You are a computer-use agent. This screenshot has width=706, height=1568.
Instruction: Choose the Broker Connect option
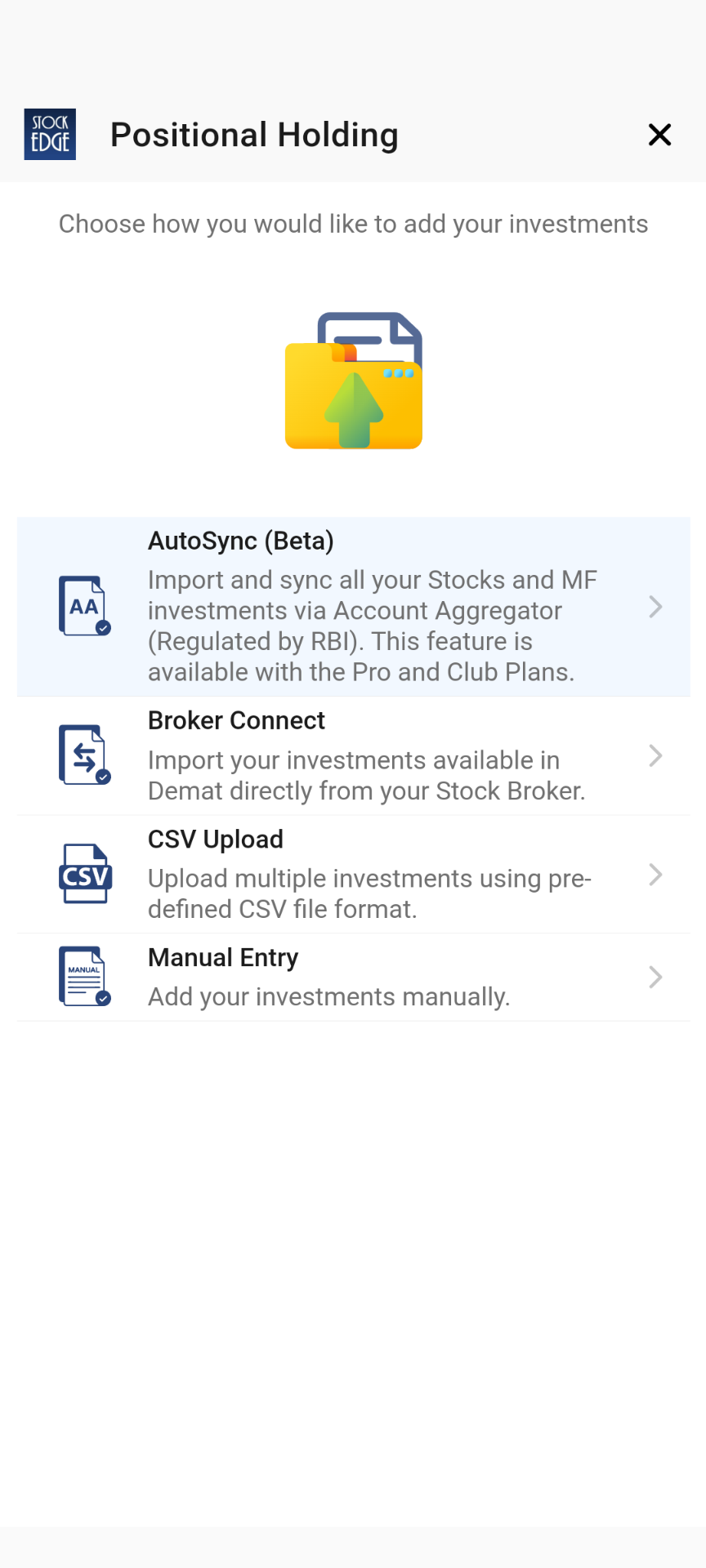[353, 755]
